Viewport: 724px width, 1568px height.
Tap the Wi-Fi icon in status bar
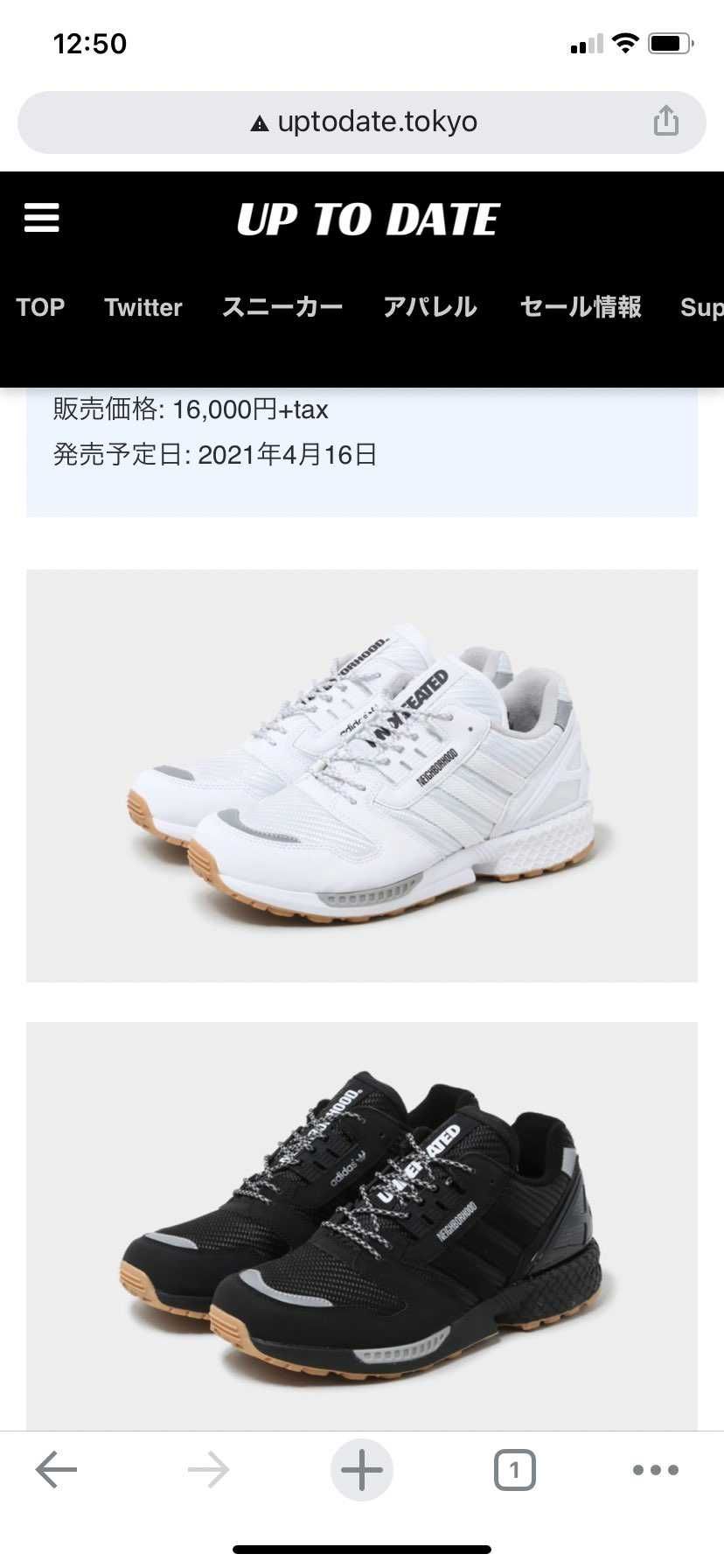pos(624,41)
